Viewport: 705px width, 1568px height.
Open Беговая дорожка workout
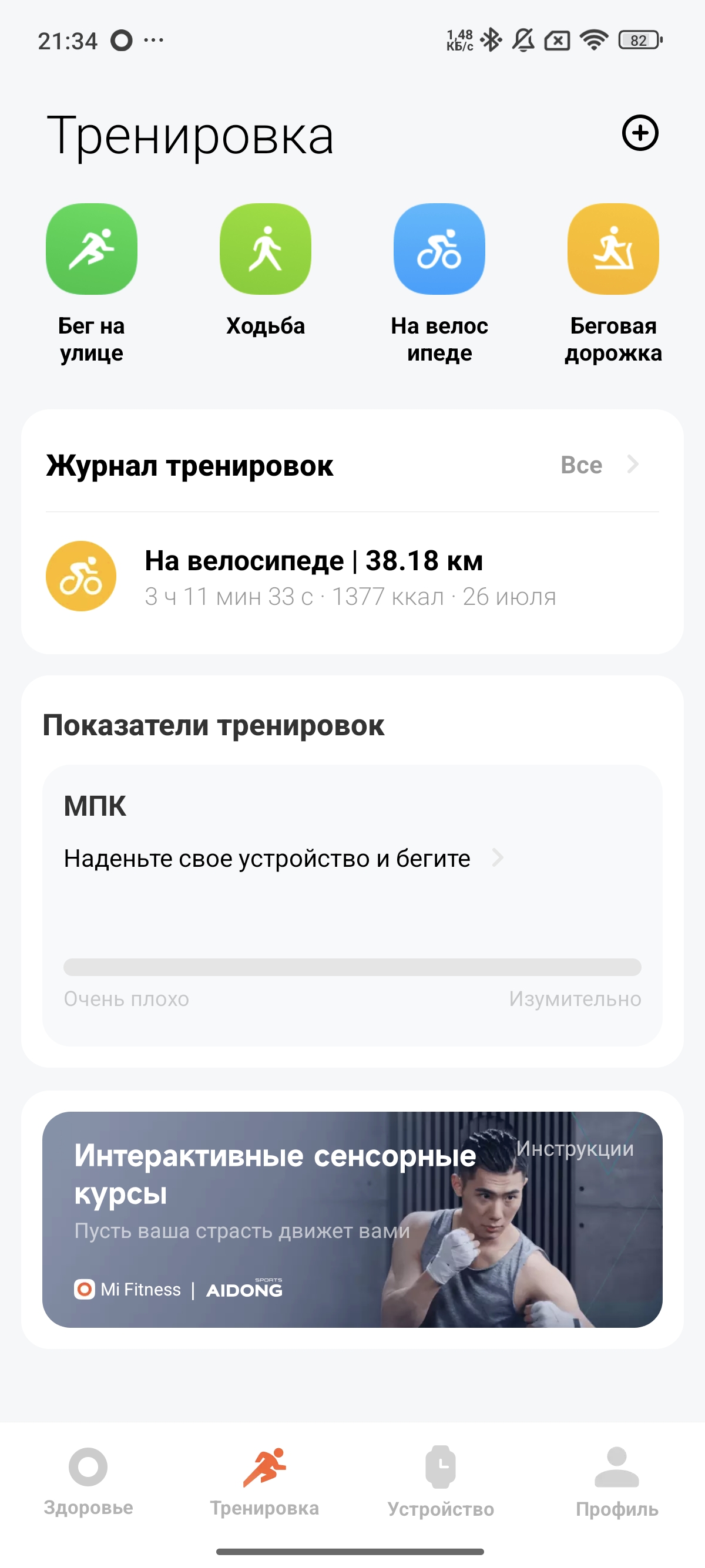[x=613, y=249]
